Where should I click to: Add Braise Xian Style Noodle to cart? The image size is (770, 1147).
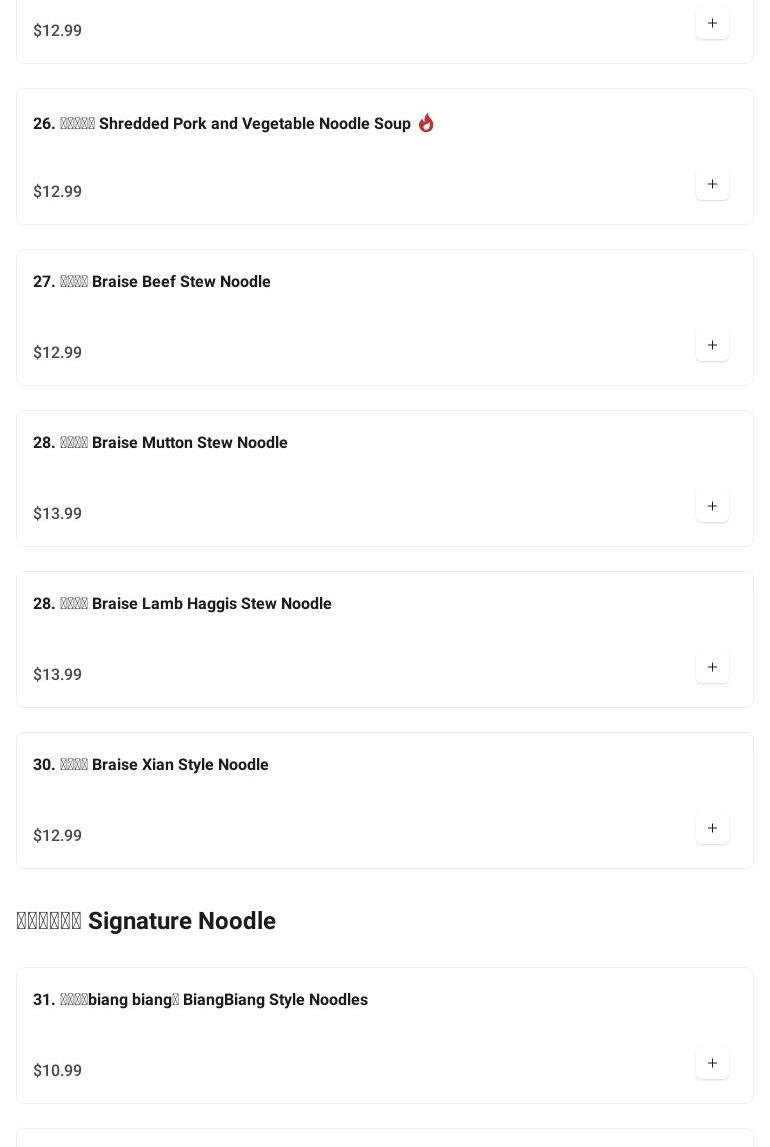click(x=712, y=829)
